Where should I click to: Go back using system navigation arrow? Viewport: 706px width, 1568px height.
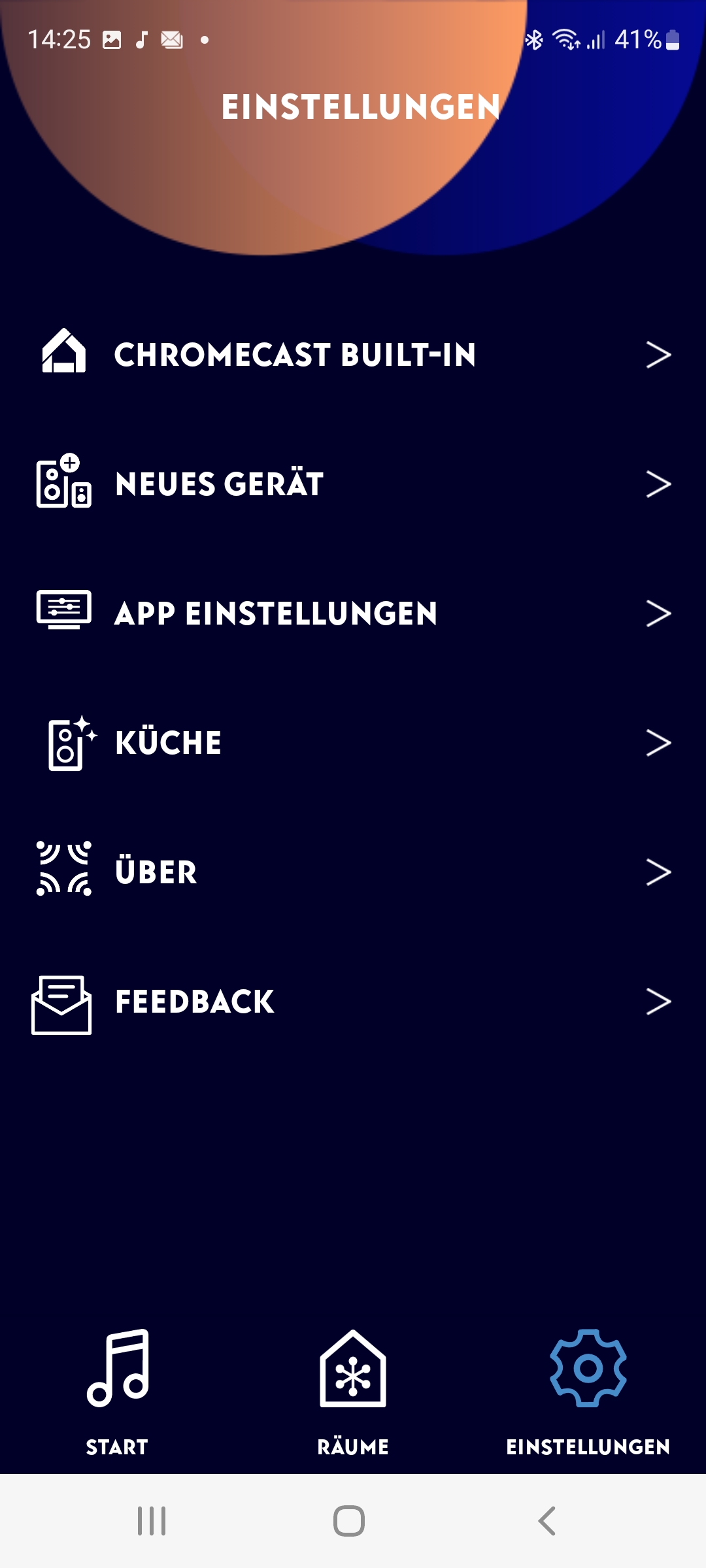click(546, 1521)
